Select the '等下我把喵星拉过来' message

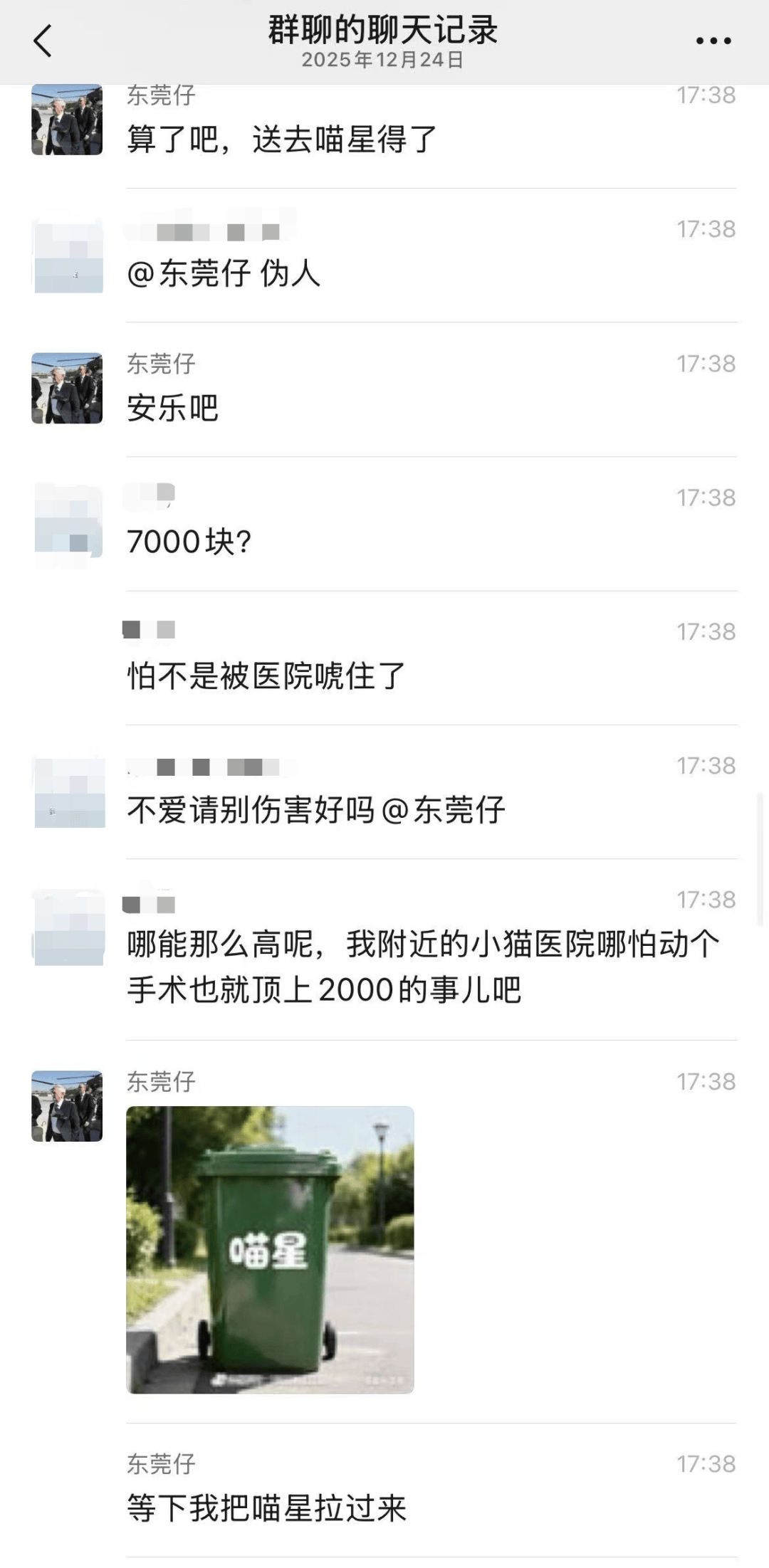coord(267,1504)
